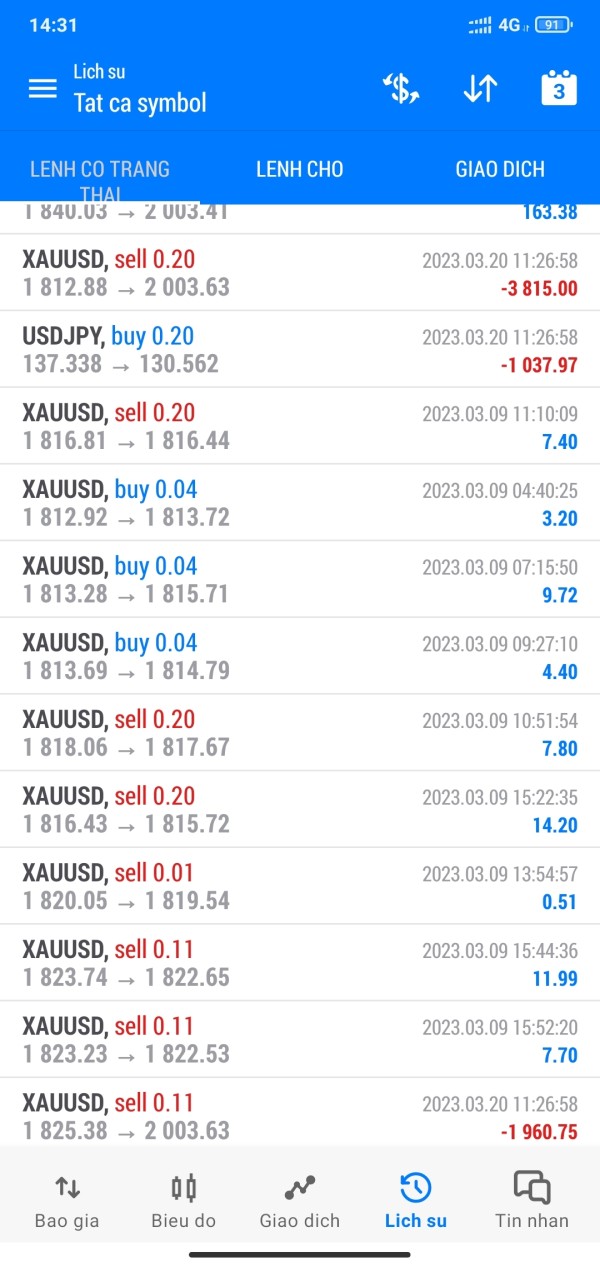The image size is (600, 1267).
Task: Open the hamburger side menu
Action: (42, 89)
